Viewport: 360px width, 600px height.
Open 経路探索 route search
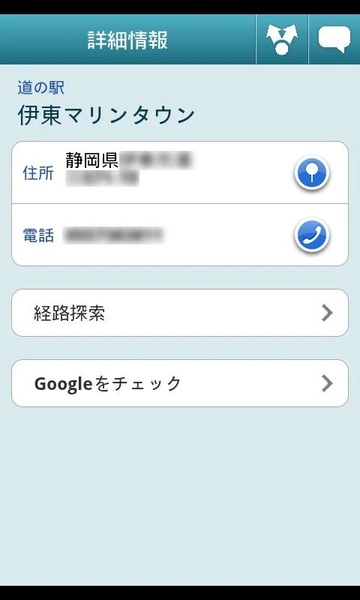pyautogui.click(x=180, y=313)
